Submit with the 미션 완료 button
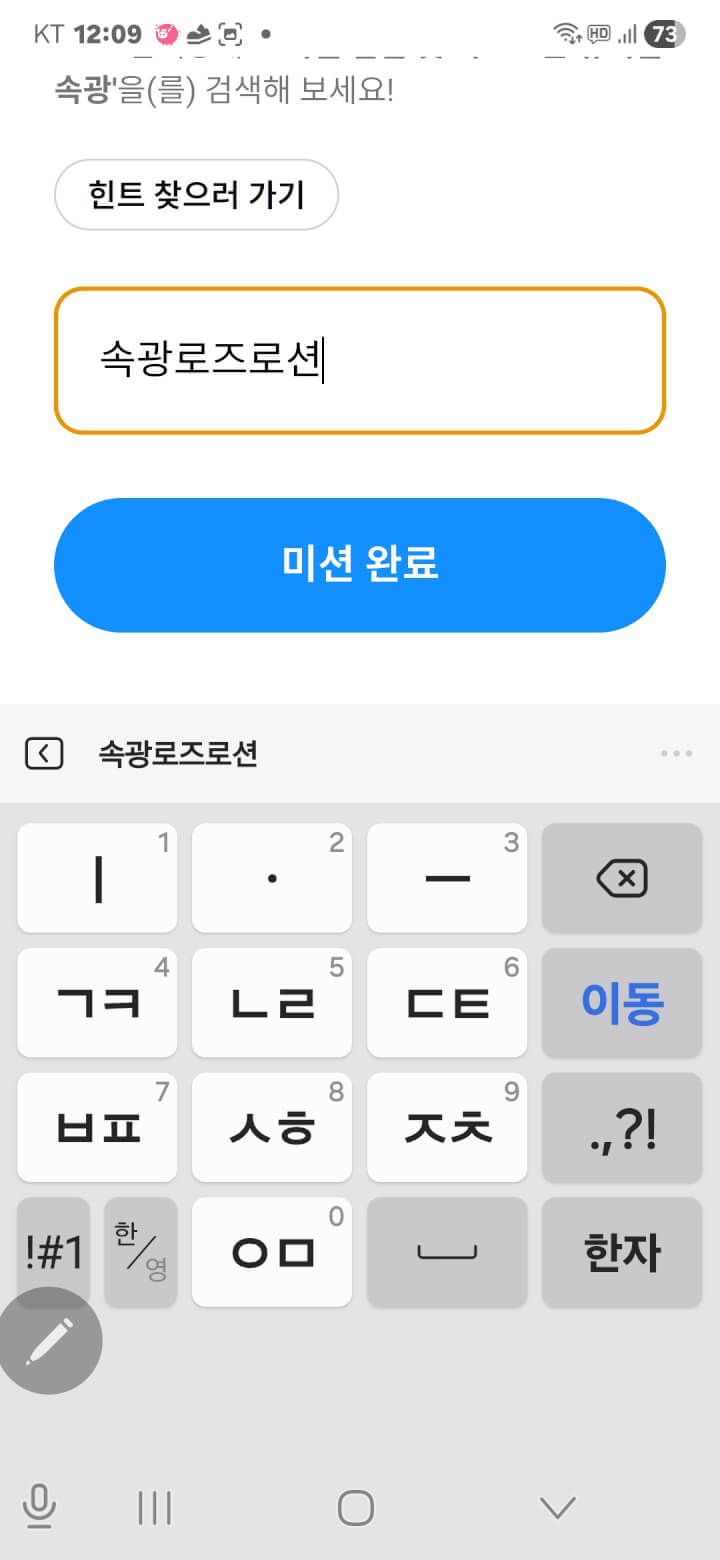 coord(359,565)
